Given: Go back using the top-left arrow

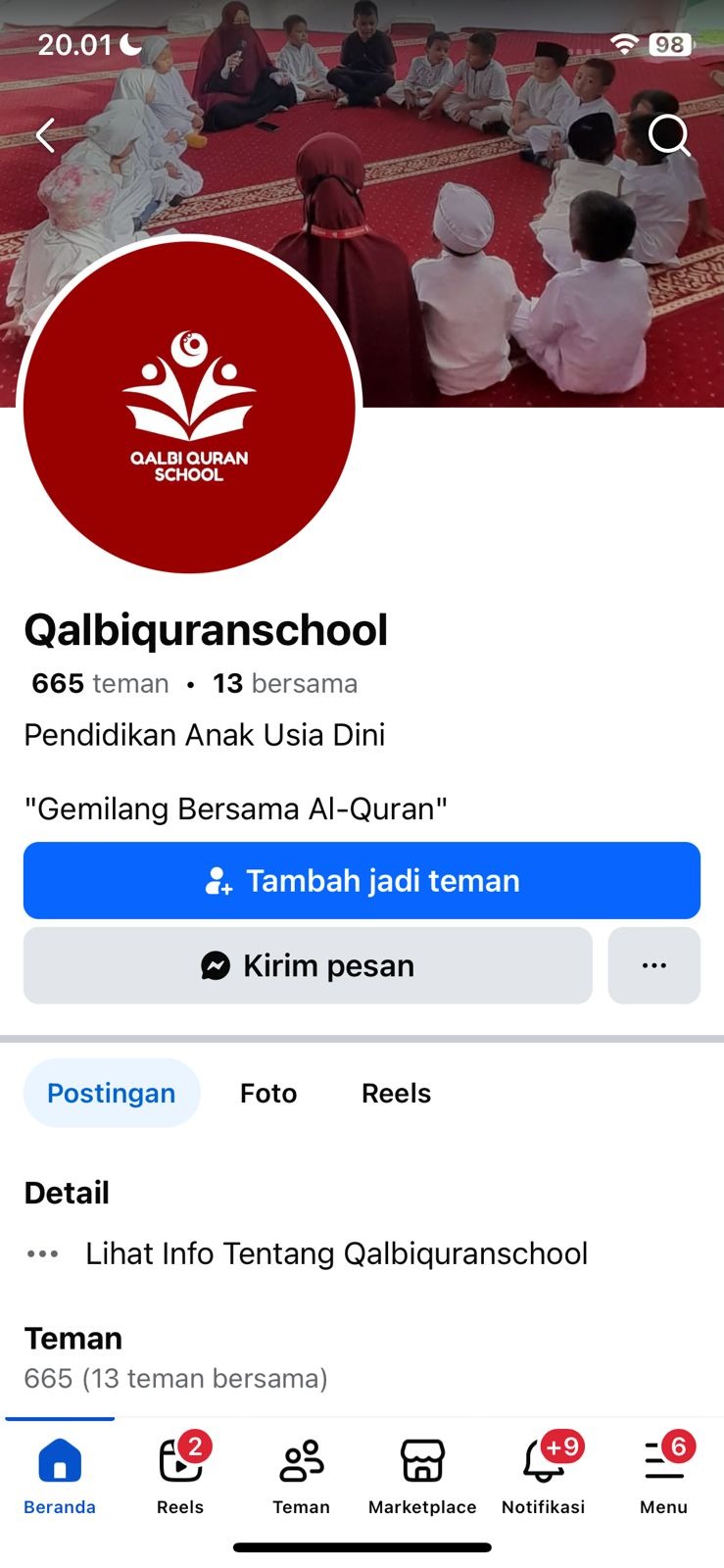Looking at the screenshot, I should (x=45, y=135).
